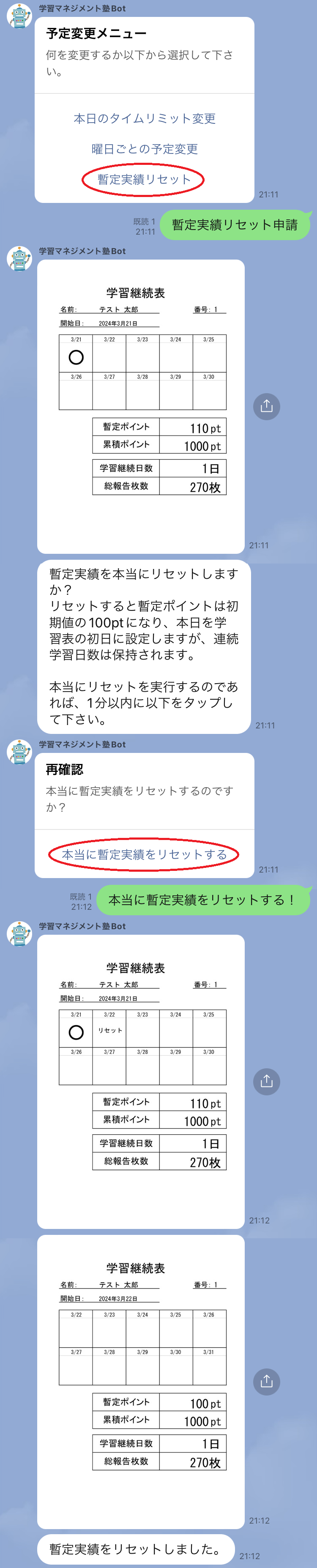Confirm with 本当に暫定実績をリセットする
This screenshot has width=317, height=1568.
click(144, 855)
